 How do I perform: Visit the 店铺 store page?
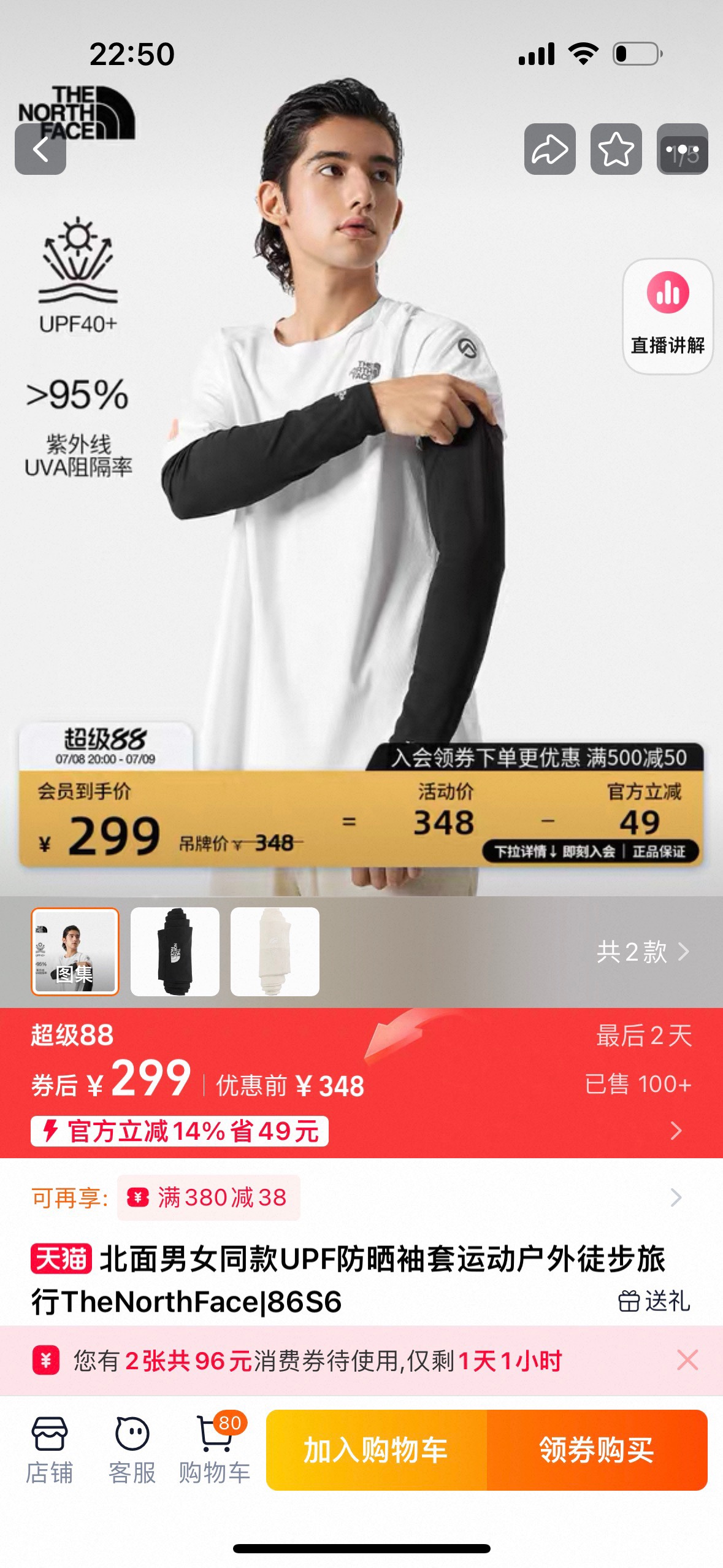pyautogui.click(x=49, y=1450)
